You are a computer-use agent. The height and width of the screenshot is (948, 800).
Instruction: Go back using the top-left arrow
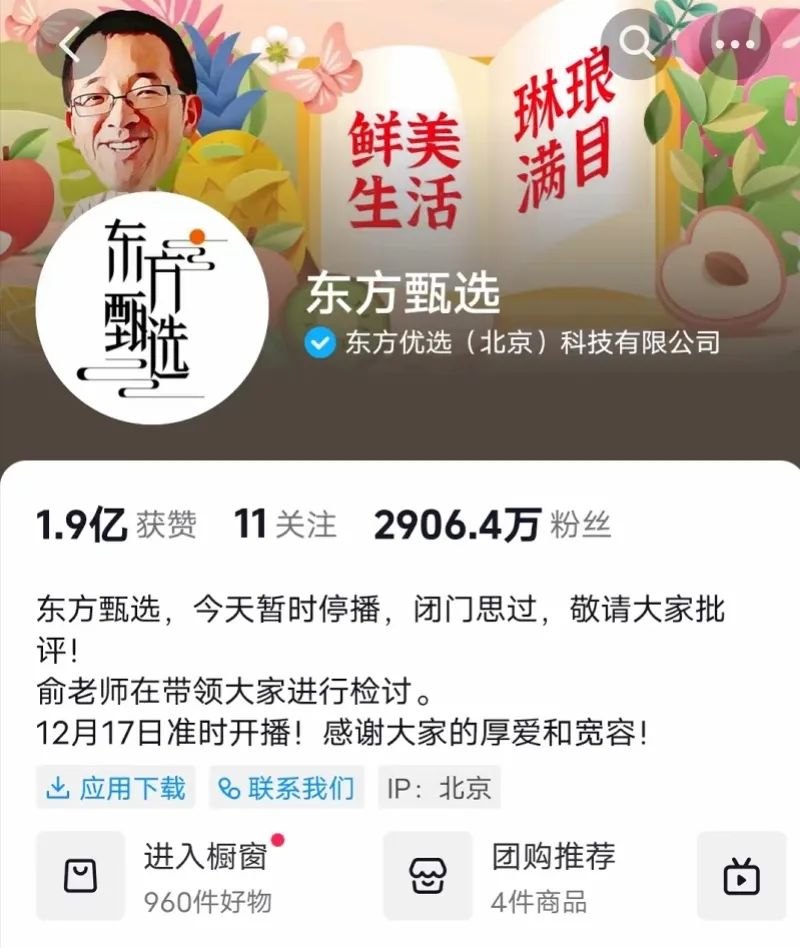pos(71,44)
